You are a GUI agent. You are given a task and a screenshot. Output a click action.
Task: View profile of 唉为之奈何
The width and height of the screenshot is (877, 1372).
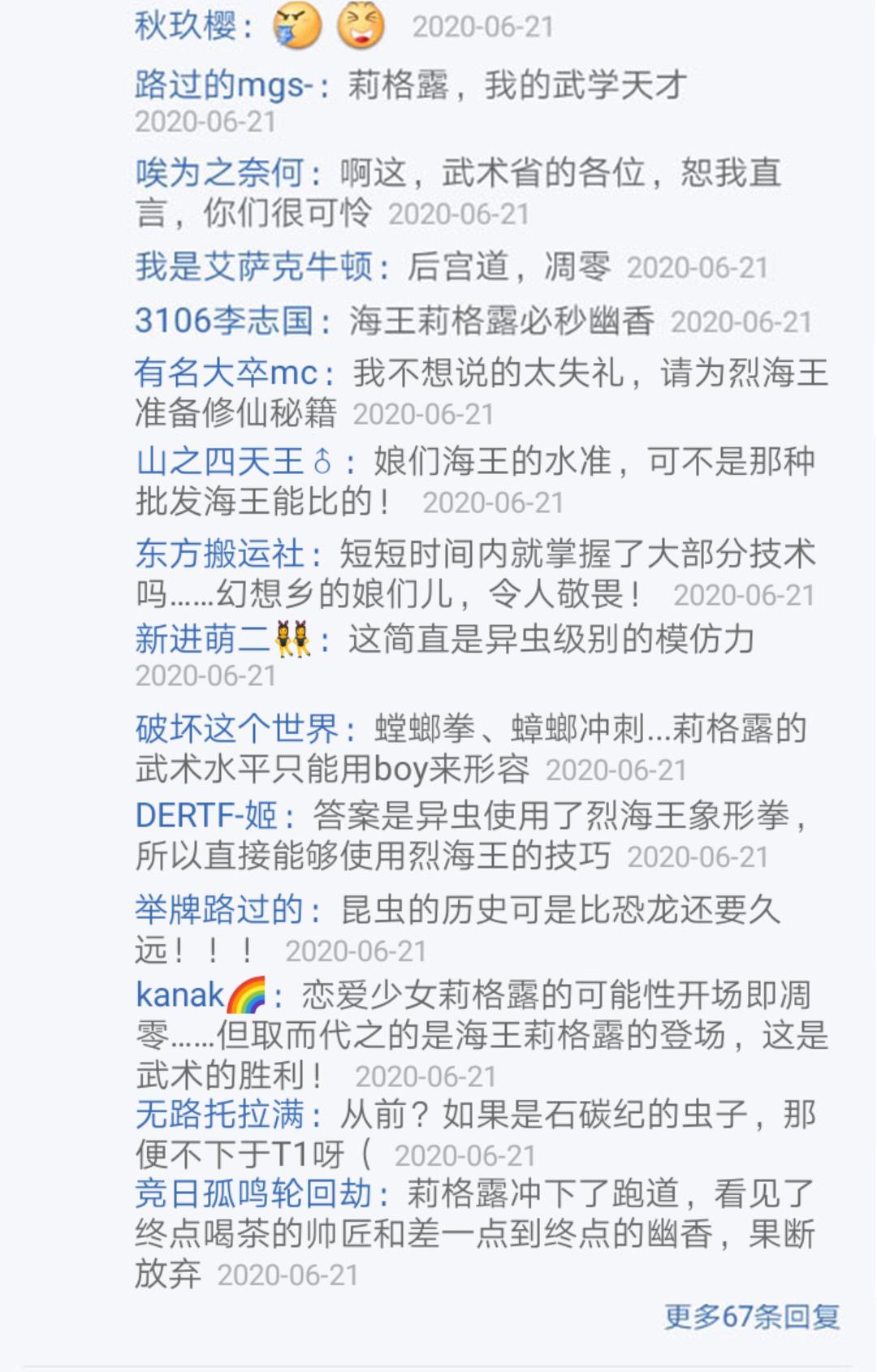219,173
